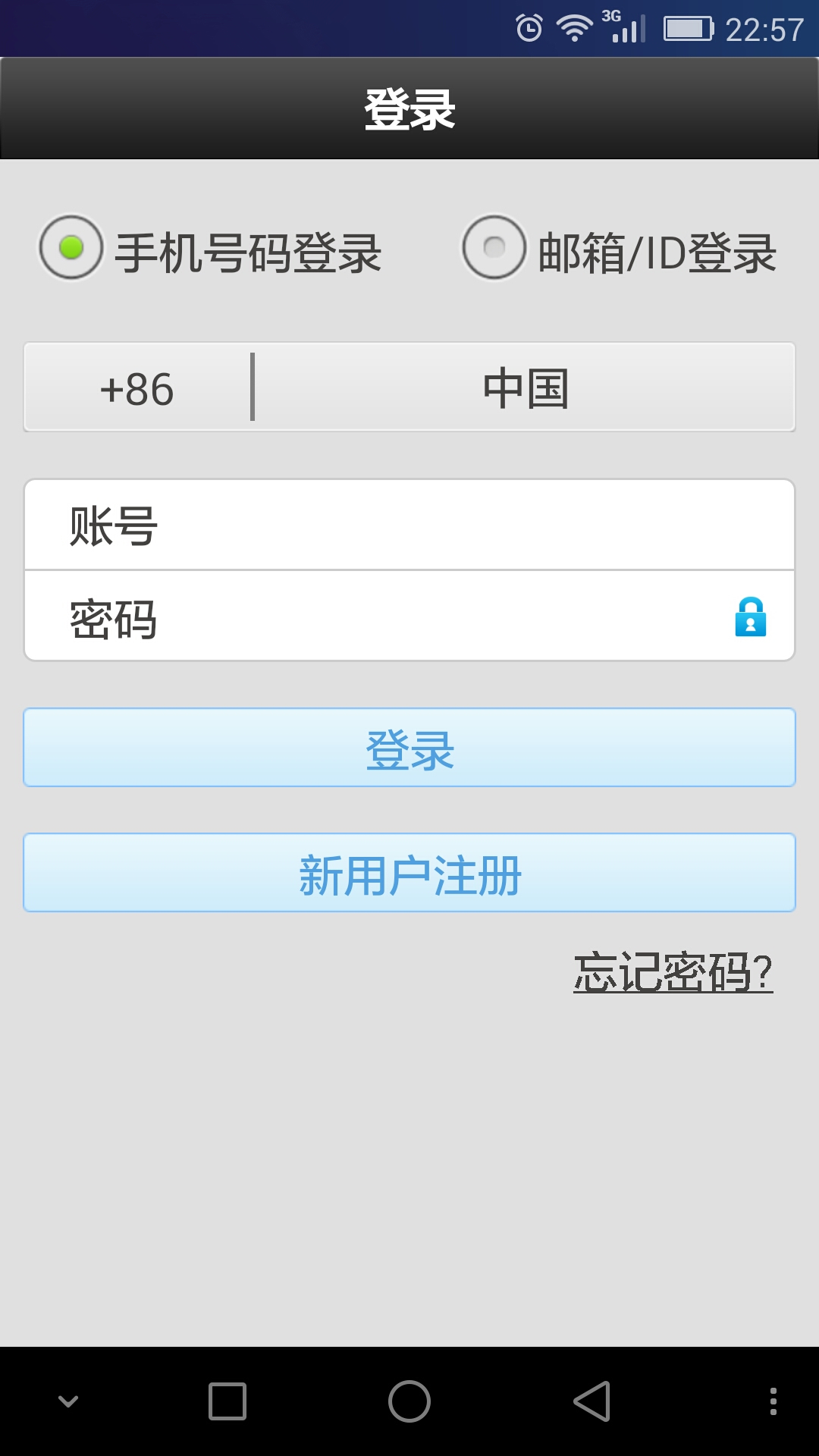Open the 忘记密码? link
The image size is (819, 1456).
[673, 972]
